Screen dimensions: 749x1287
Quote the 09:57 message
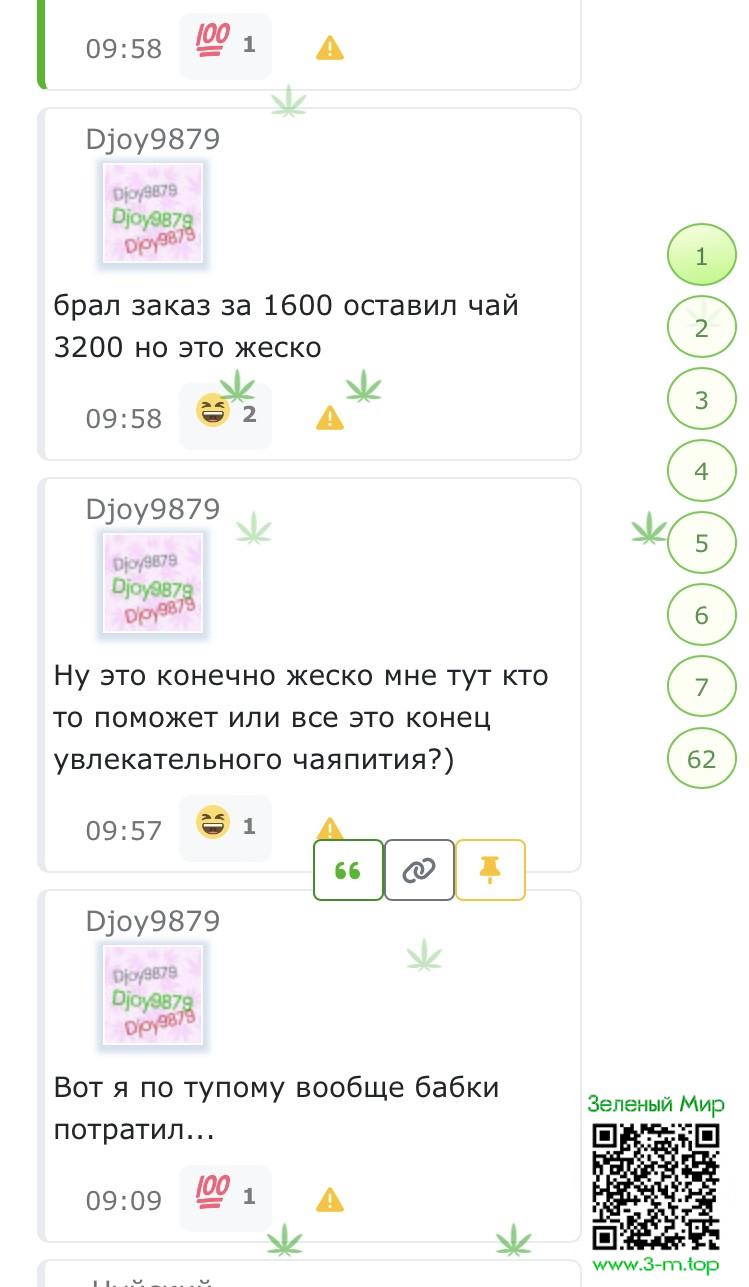(x=348, y=870)
